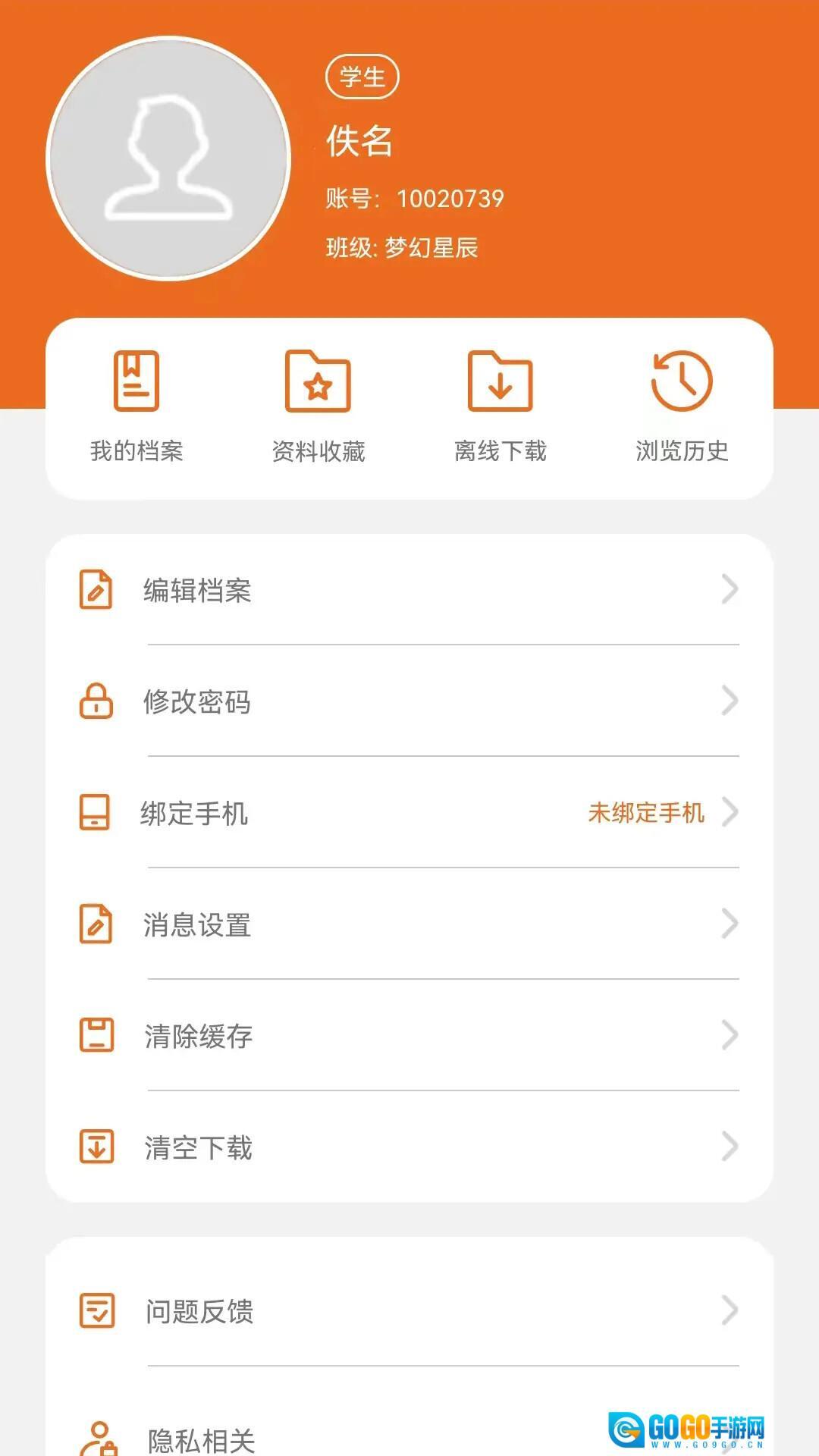
Task: Click the 编辑档案 pencil document icon
Action: 96,591
